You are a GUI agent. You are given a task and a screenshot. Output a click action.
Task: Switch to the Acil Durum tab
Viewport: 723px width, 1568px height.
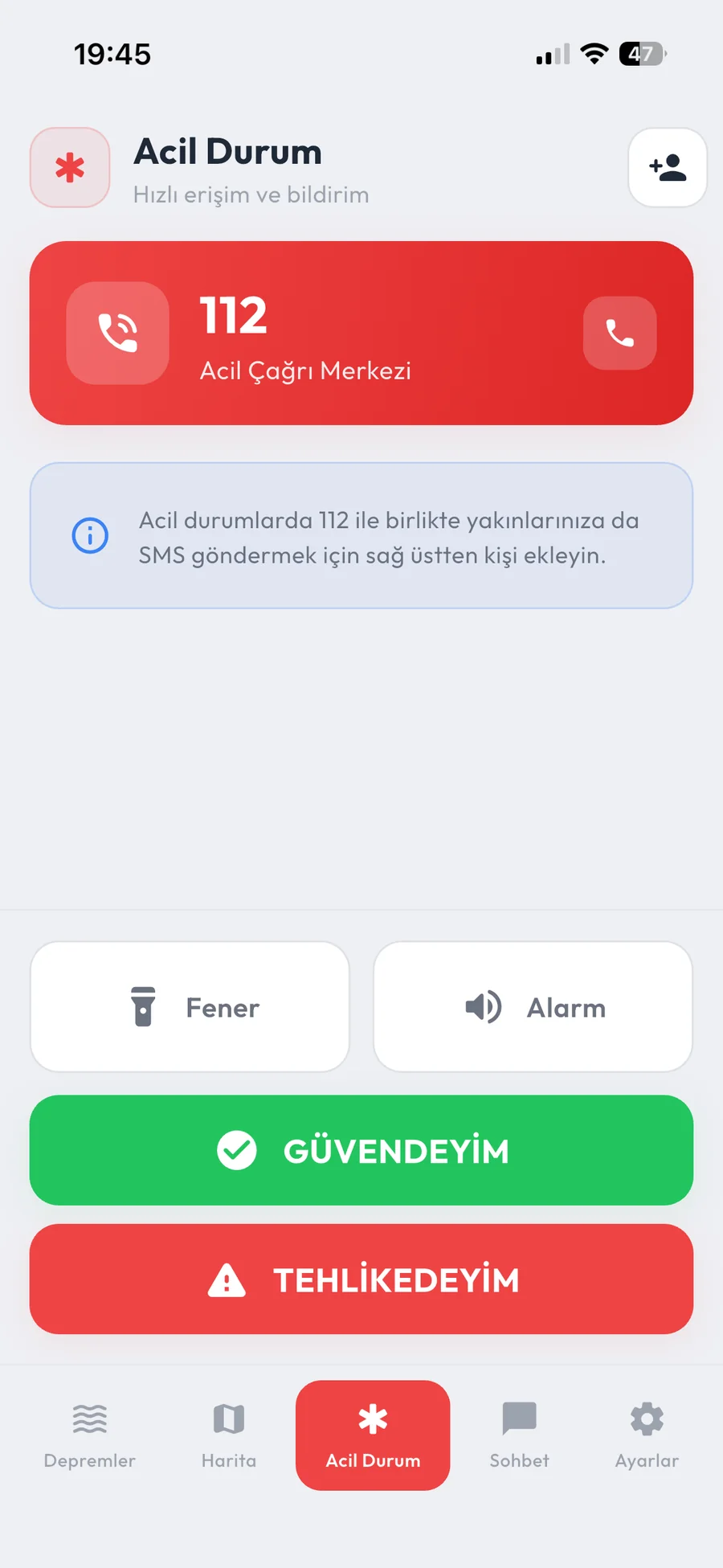pyautogui.click(x=373, y=1435)
